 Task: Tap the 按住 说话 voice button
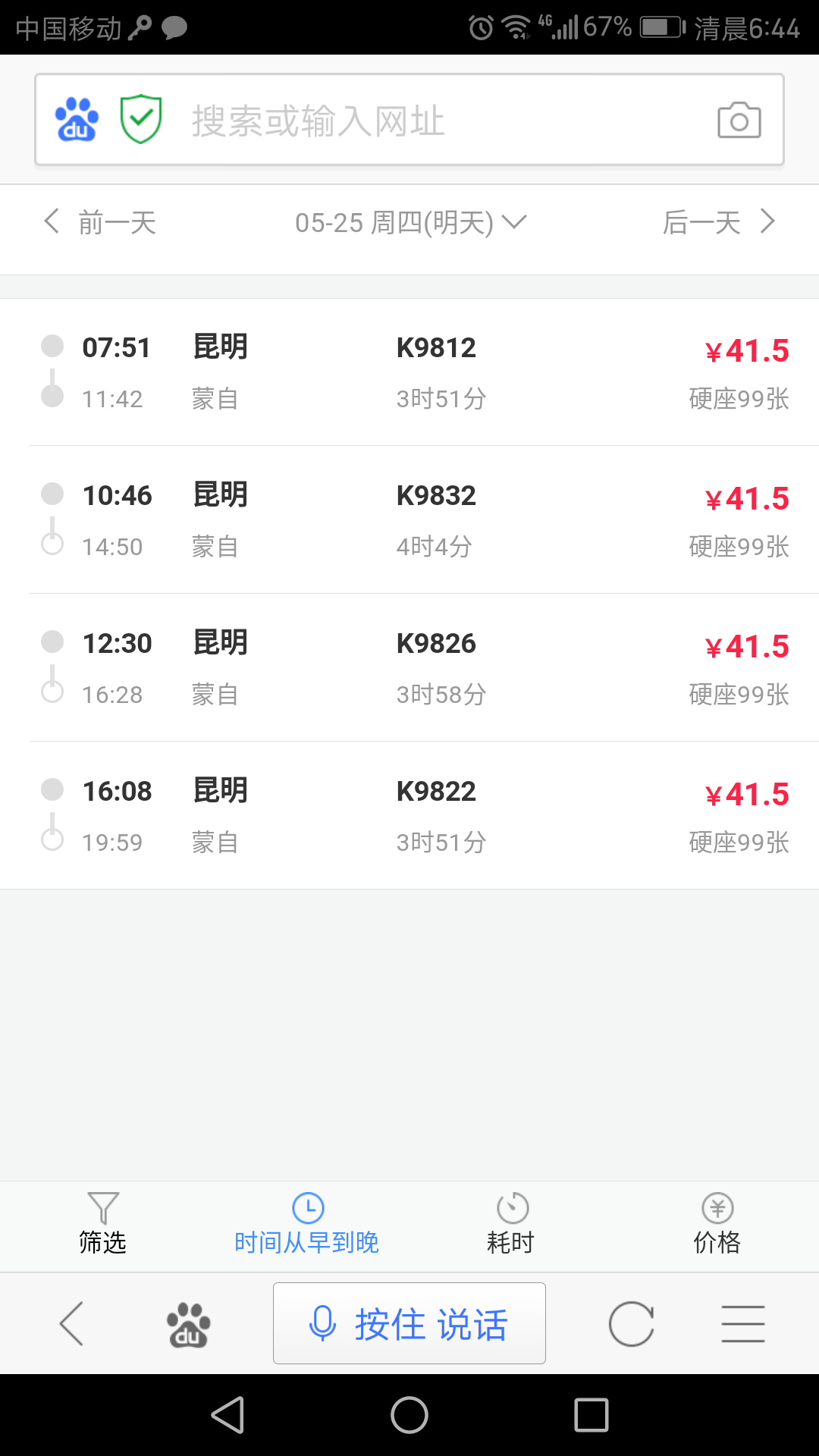[409, 1323]
